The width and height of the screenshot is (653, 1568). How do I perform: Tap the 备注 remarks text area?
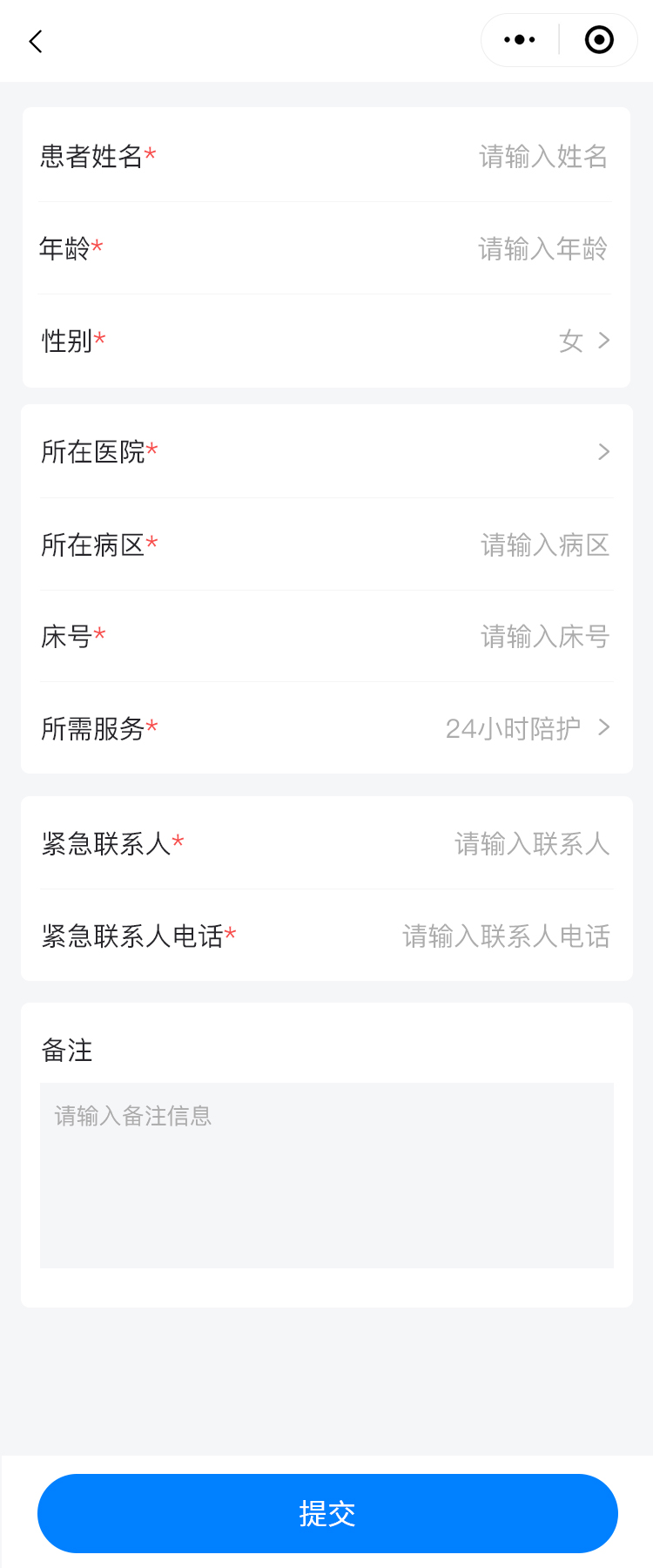coord(326,1175)
